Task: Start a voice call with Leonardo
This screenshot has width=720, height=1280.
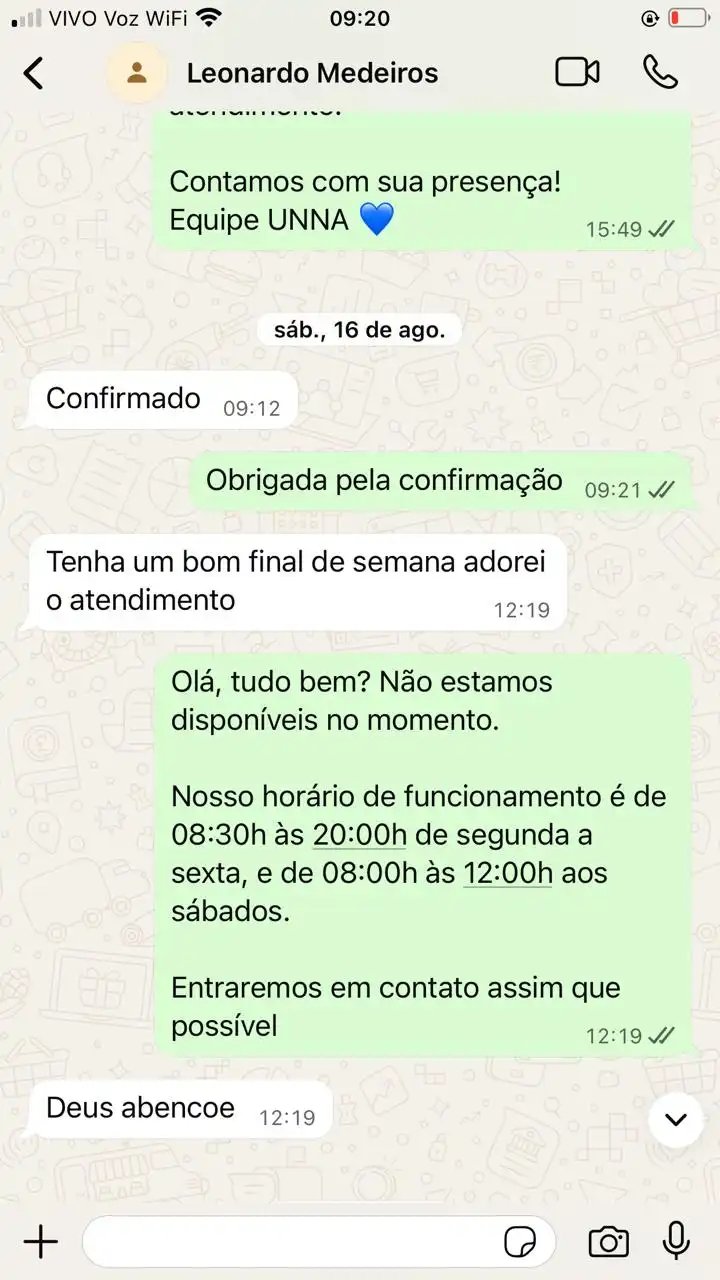Action: [x=659, y=72]
